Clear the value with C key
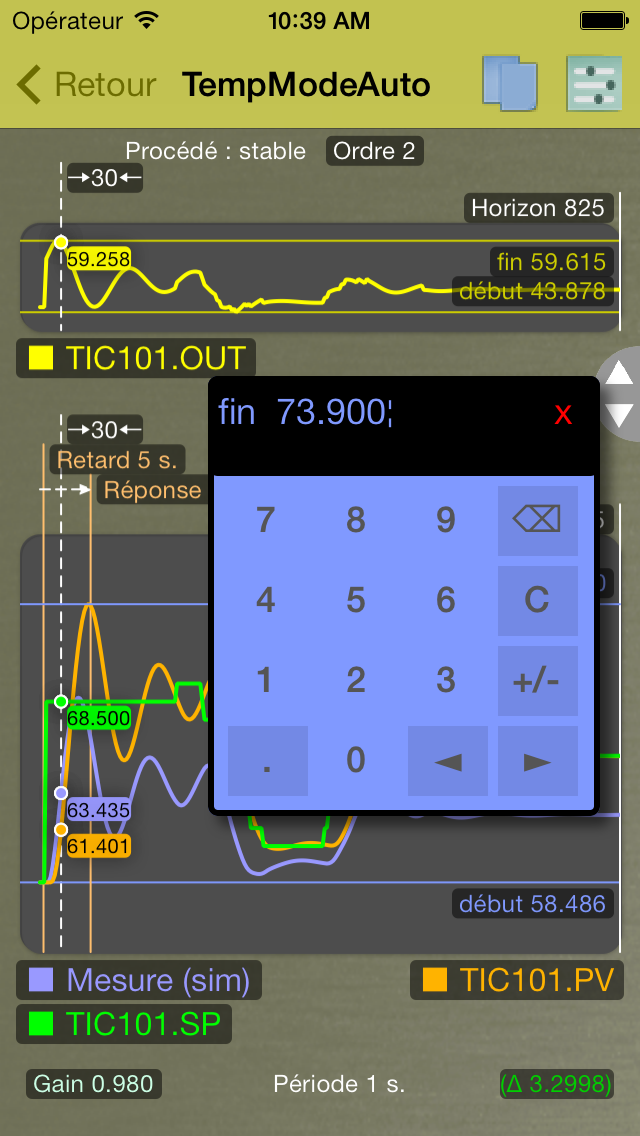Image resolution: width=640 pixels, height=1136 pixels. click(x=537, y=600)
